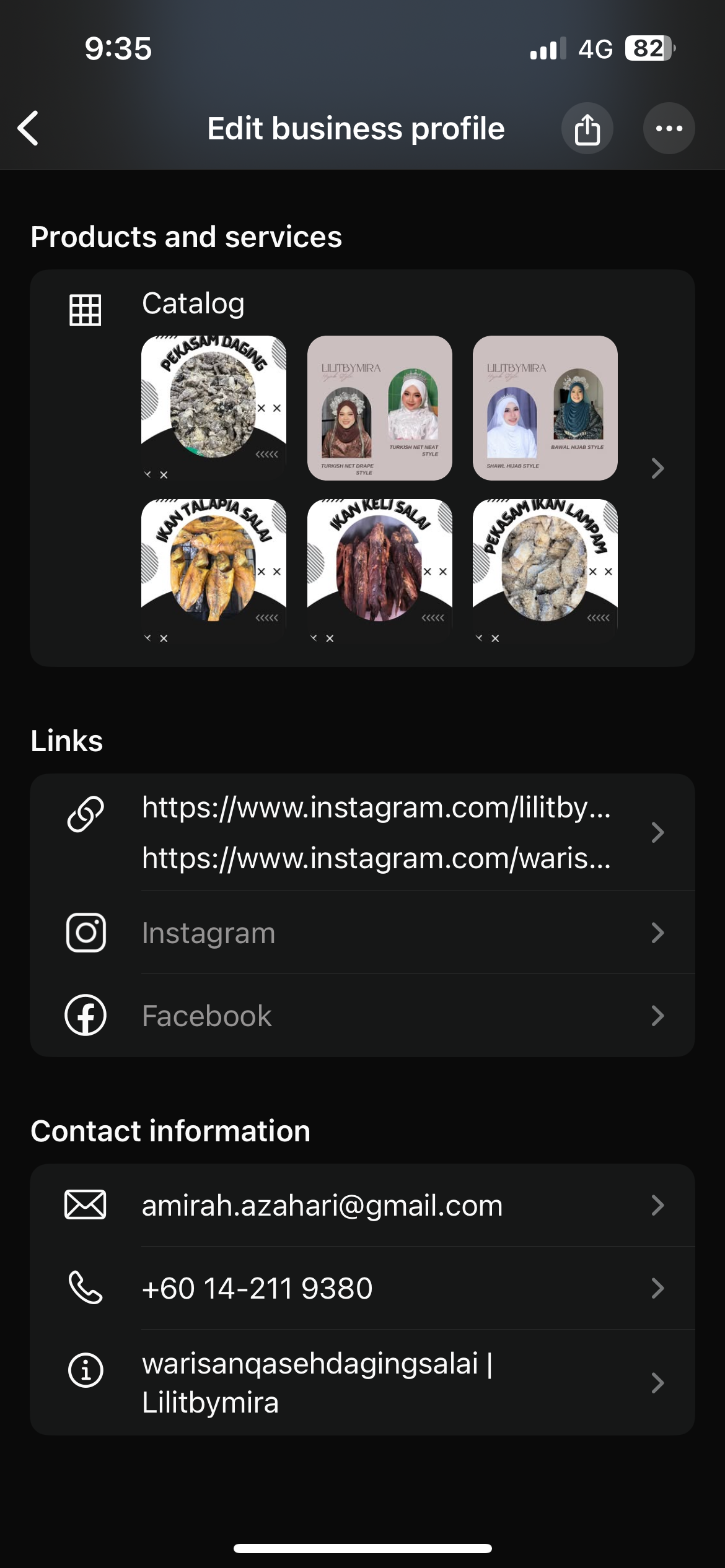The height and width of the screenshot is (1568, 725).
Task: Expand the full catalog with the chevron
Action: [x=657, y=468]
